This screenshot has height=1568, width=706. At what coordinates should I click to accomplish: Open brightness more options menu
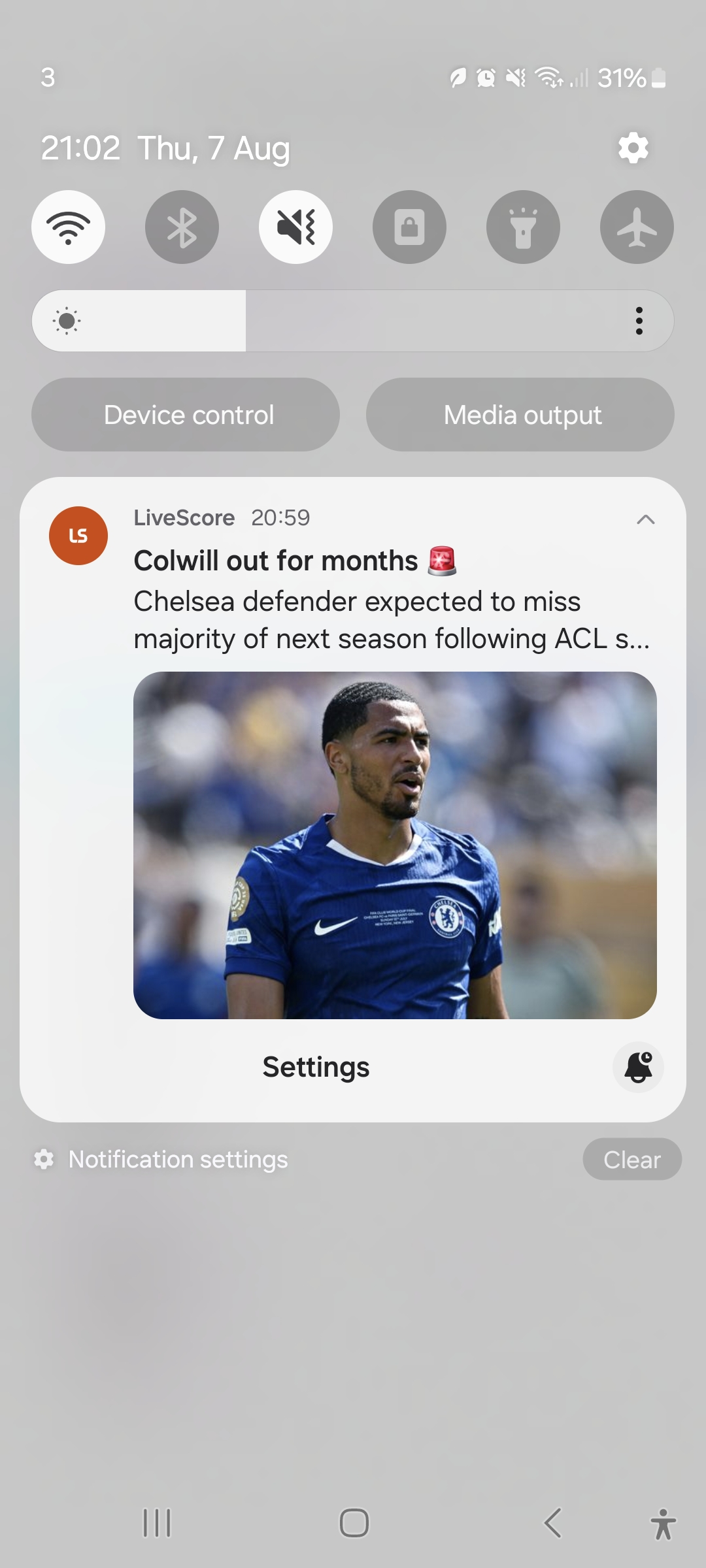click(639, 321)
